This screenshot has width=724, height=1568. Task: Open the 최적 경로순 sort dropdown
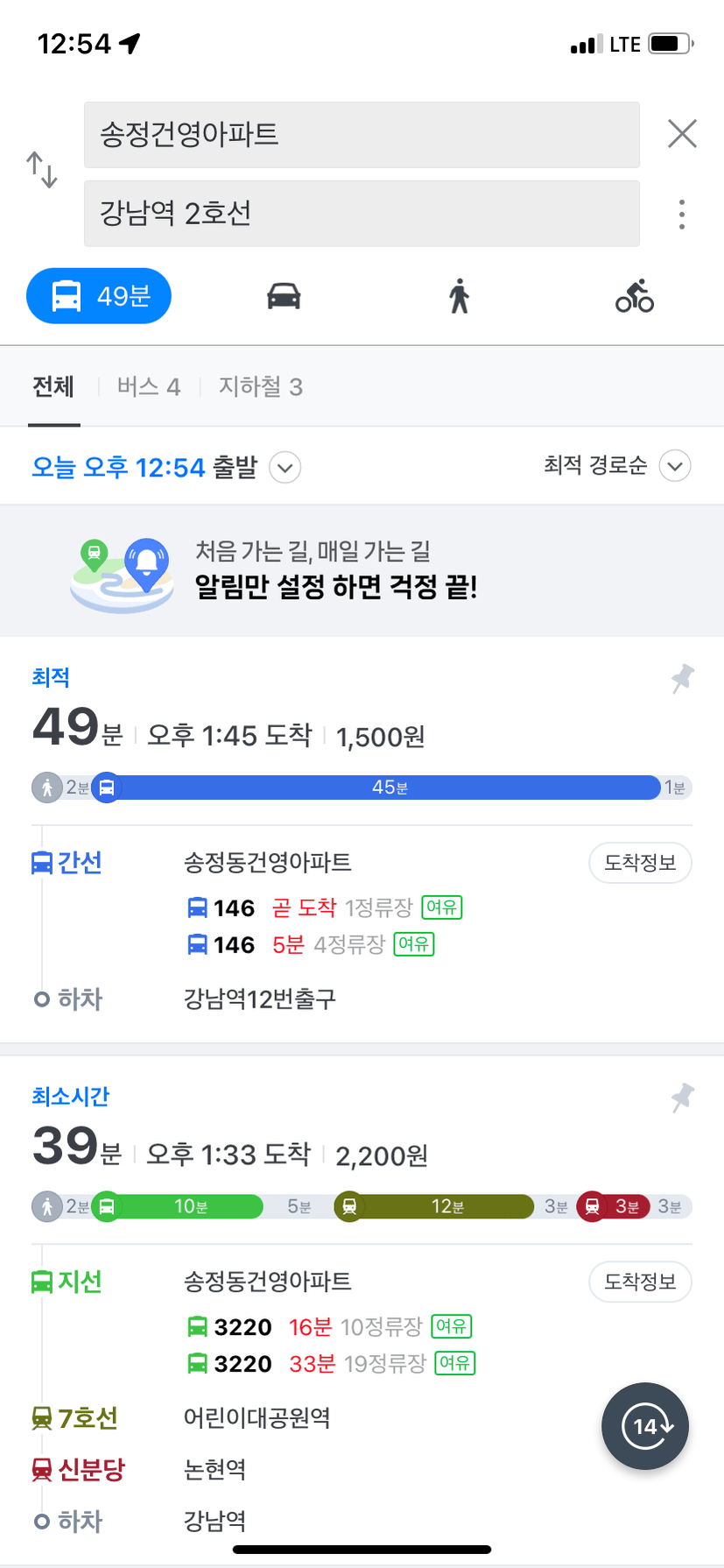click(617, 465)
